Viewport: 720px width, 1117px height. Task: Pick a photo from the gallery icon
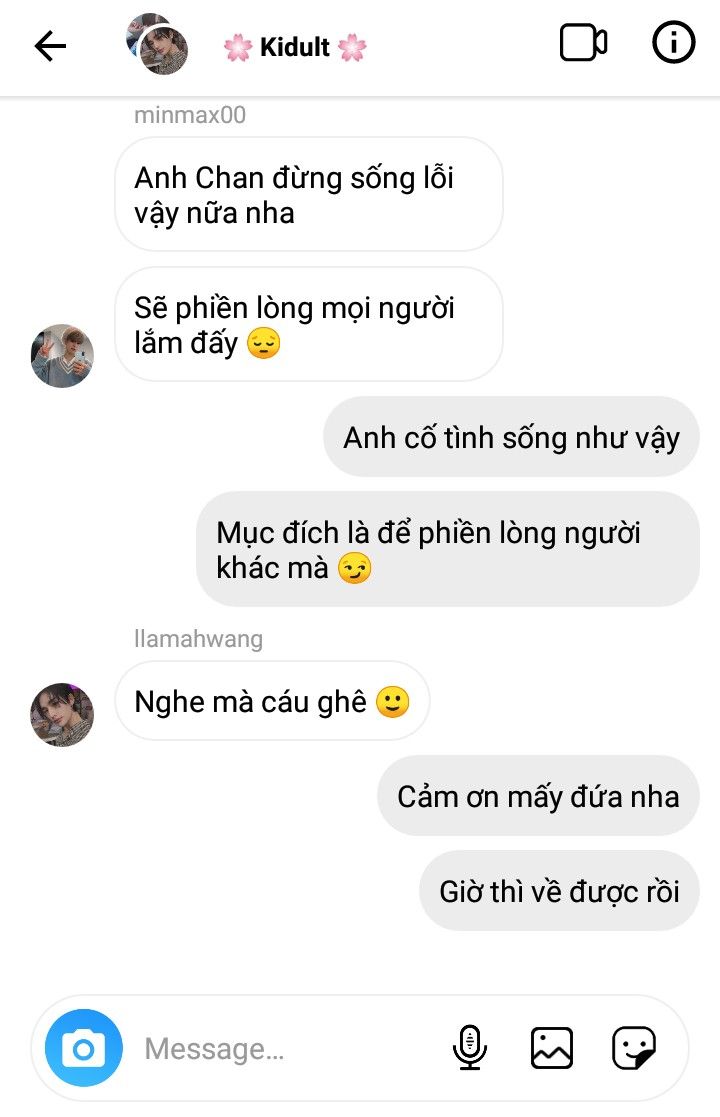pos(551,1048)
